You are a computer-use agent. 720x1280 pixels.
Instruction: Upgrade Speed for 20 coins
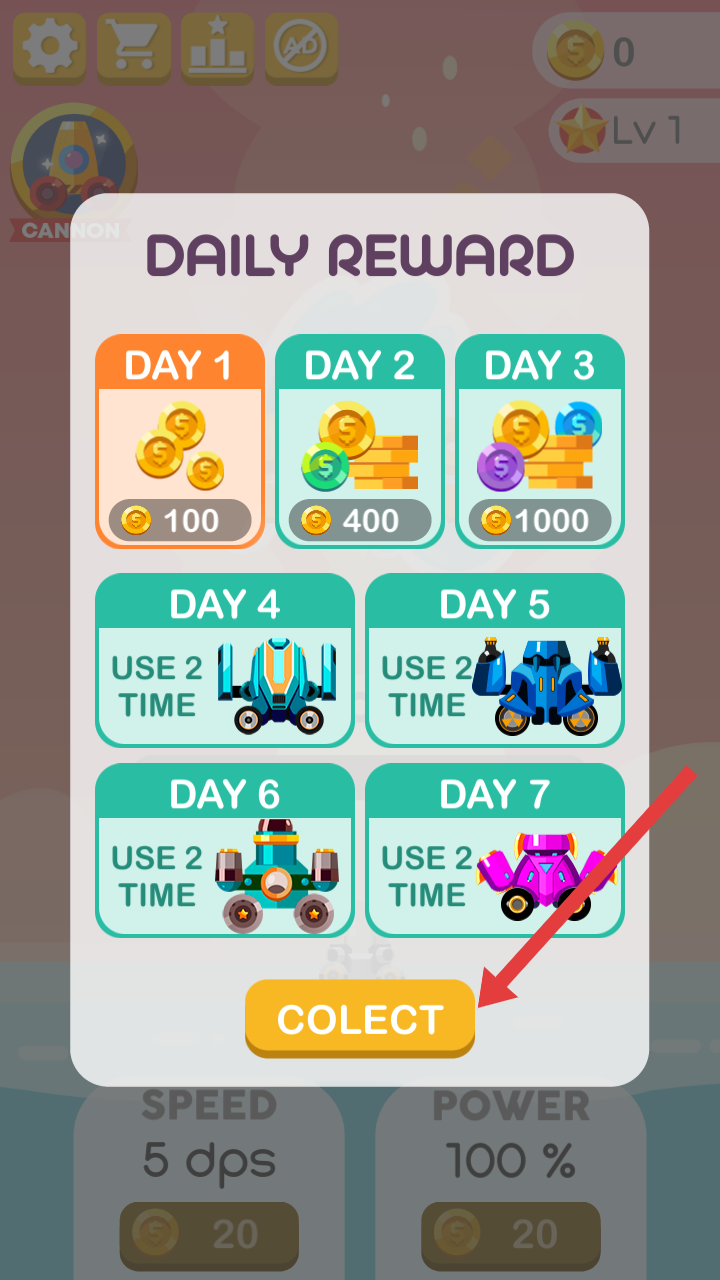[x=209, y=1234]
